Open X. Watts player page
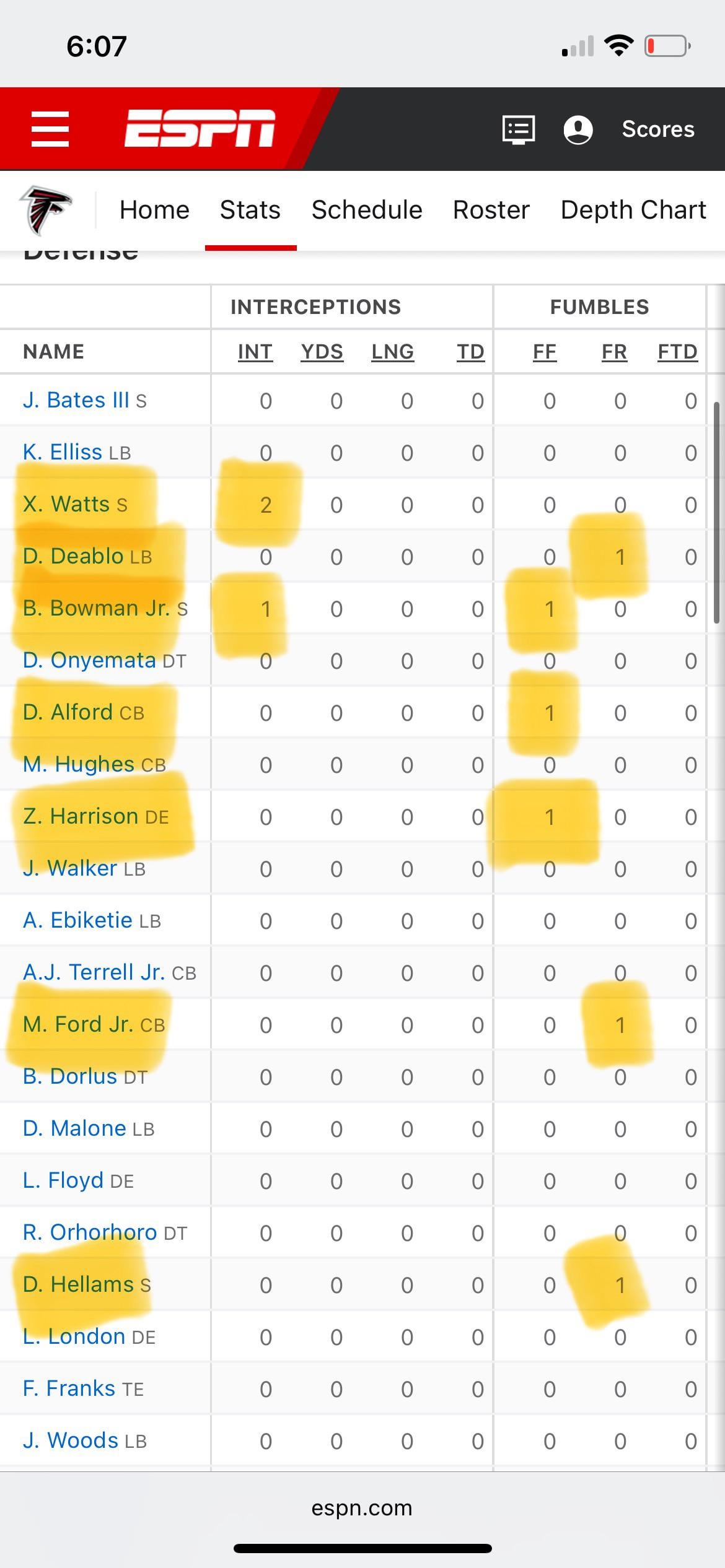 [66, 504]
